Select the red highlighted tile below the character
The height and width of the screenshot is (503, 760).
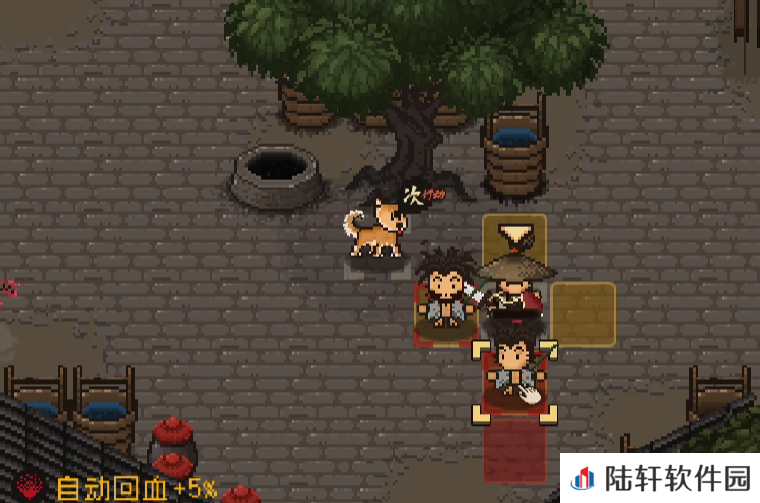click(x=515, y=450)
